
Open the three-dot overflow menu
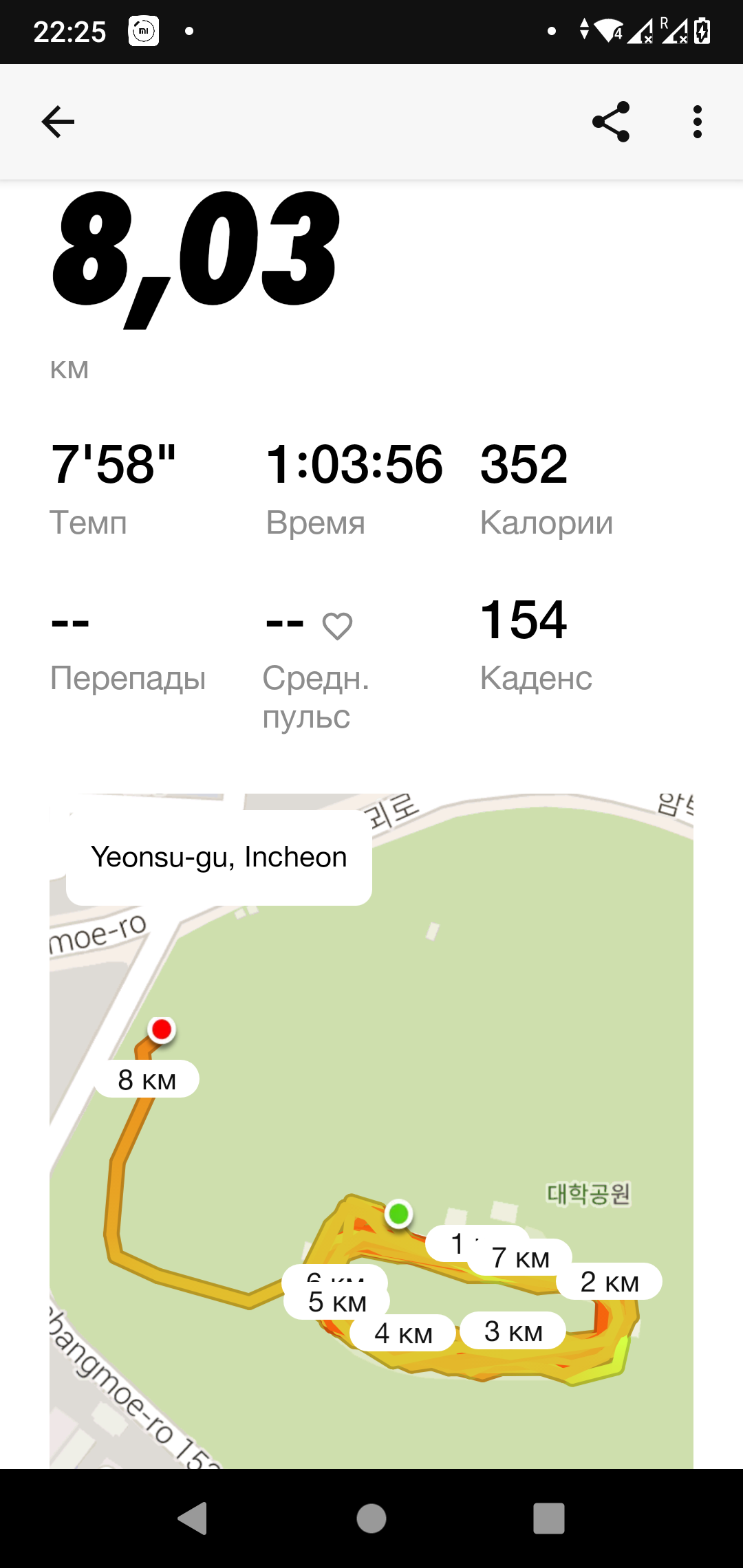pos(697,122)
